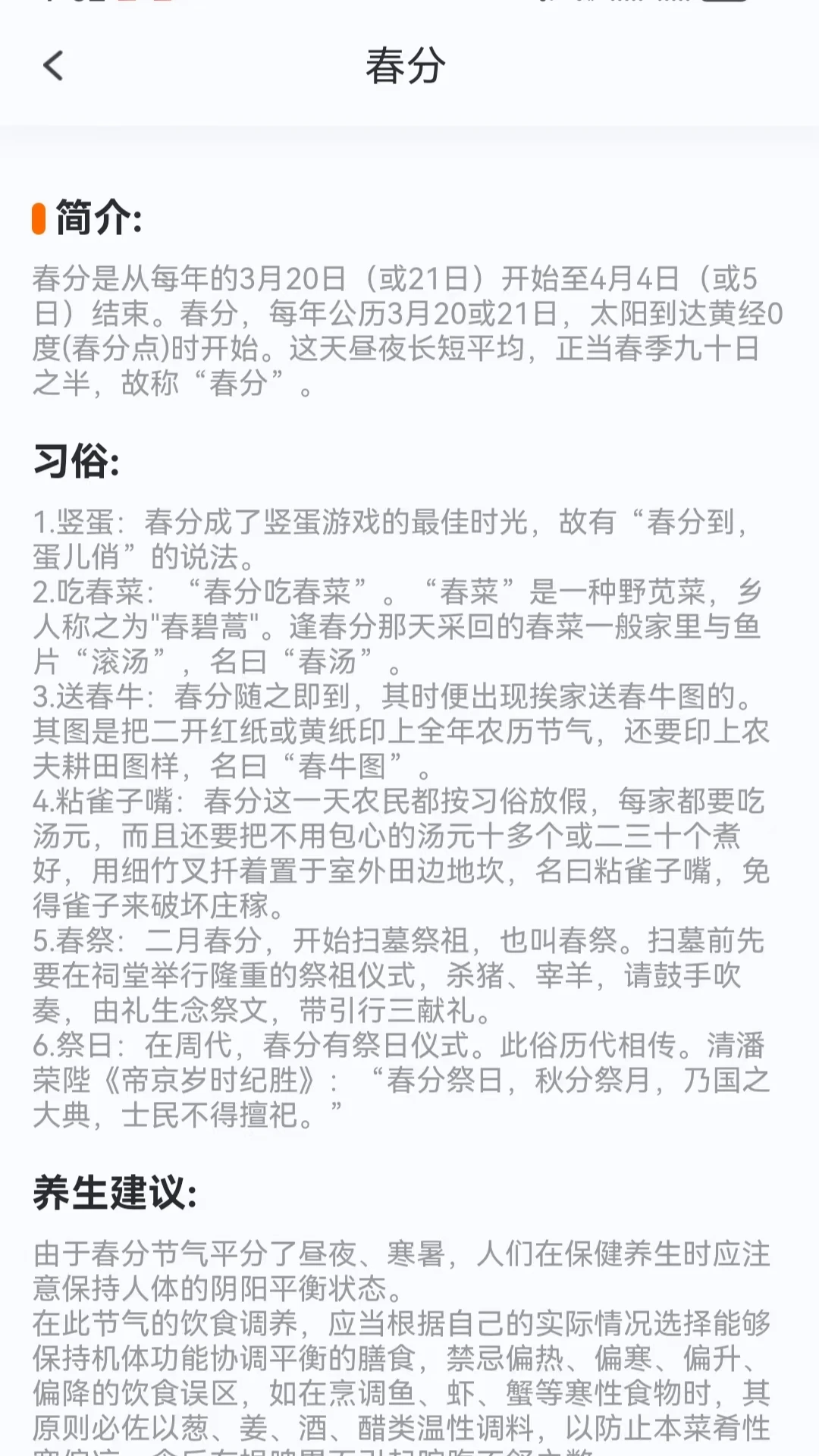Image resolution: width=819 pixels, height=1456 pixels.
Task: Select the 简介 section heading
Action: click(x=95, y=219)
